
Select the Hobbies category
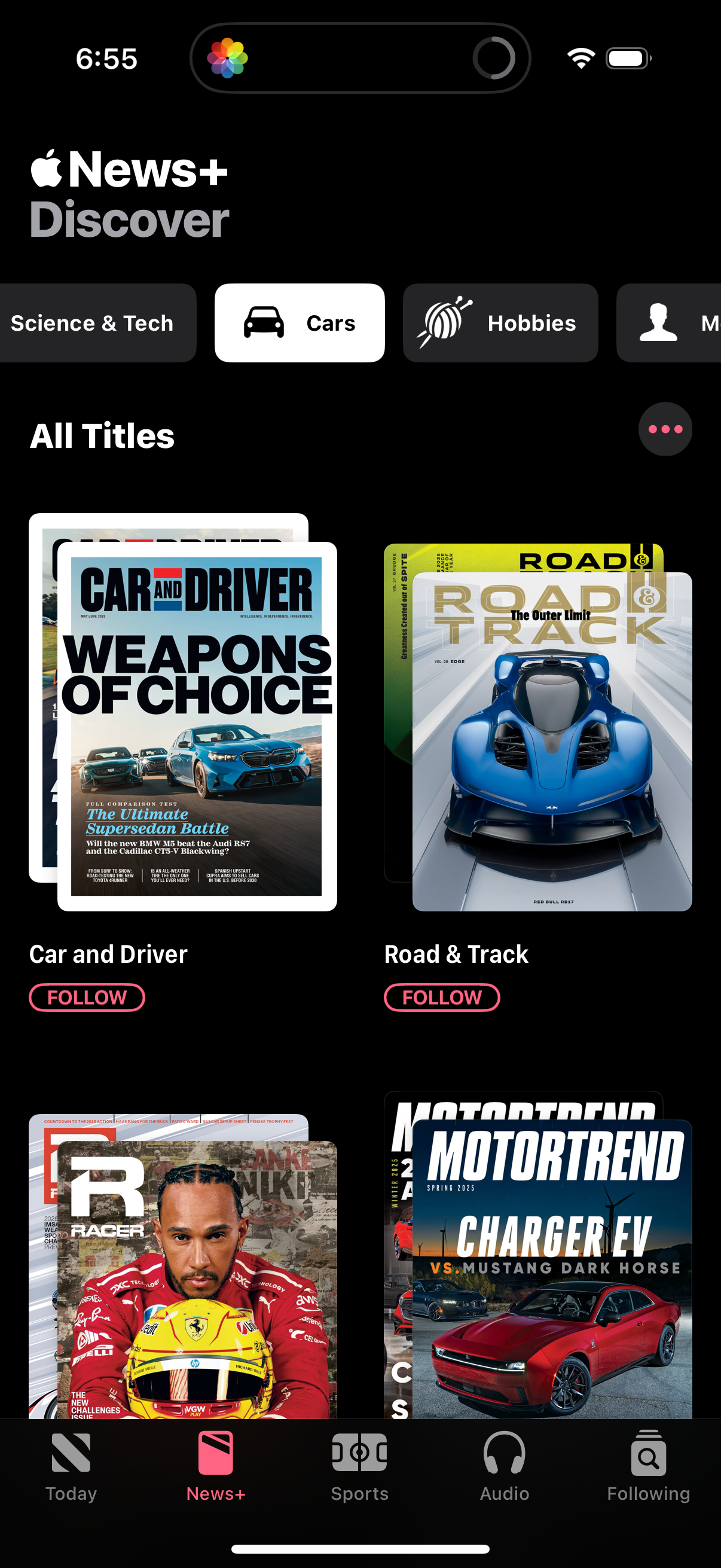coord(500,323)
